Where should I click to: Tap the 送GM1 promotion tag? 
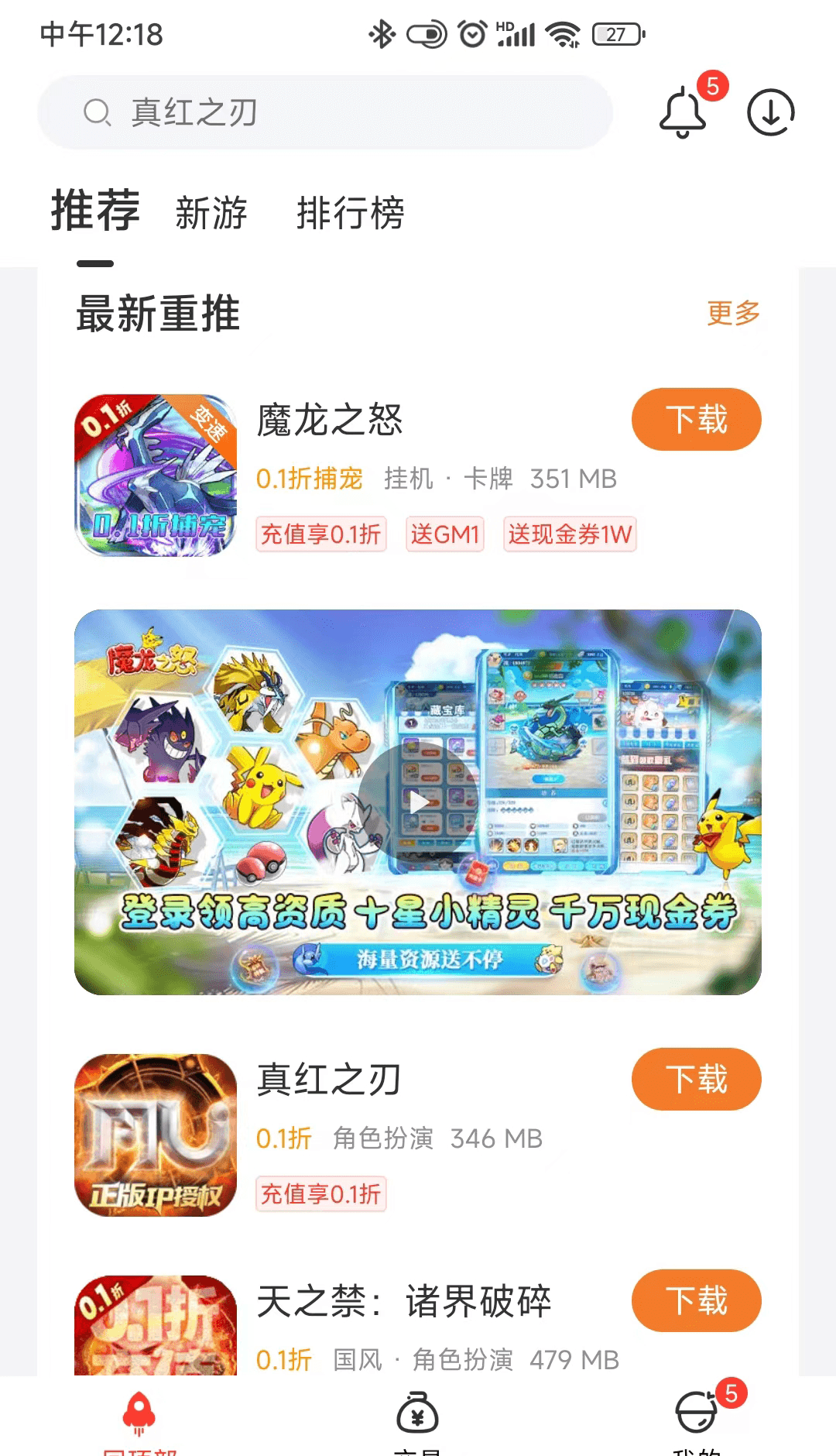446,535
